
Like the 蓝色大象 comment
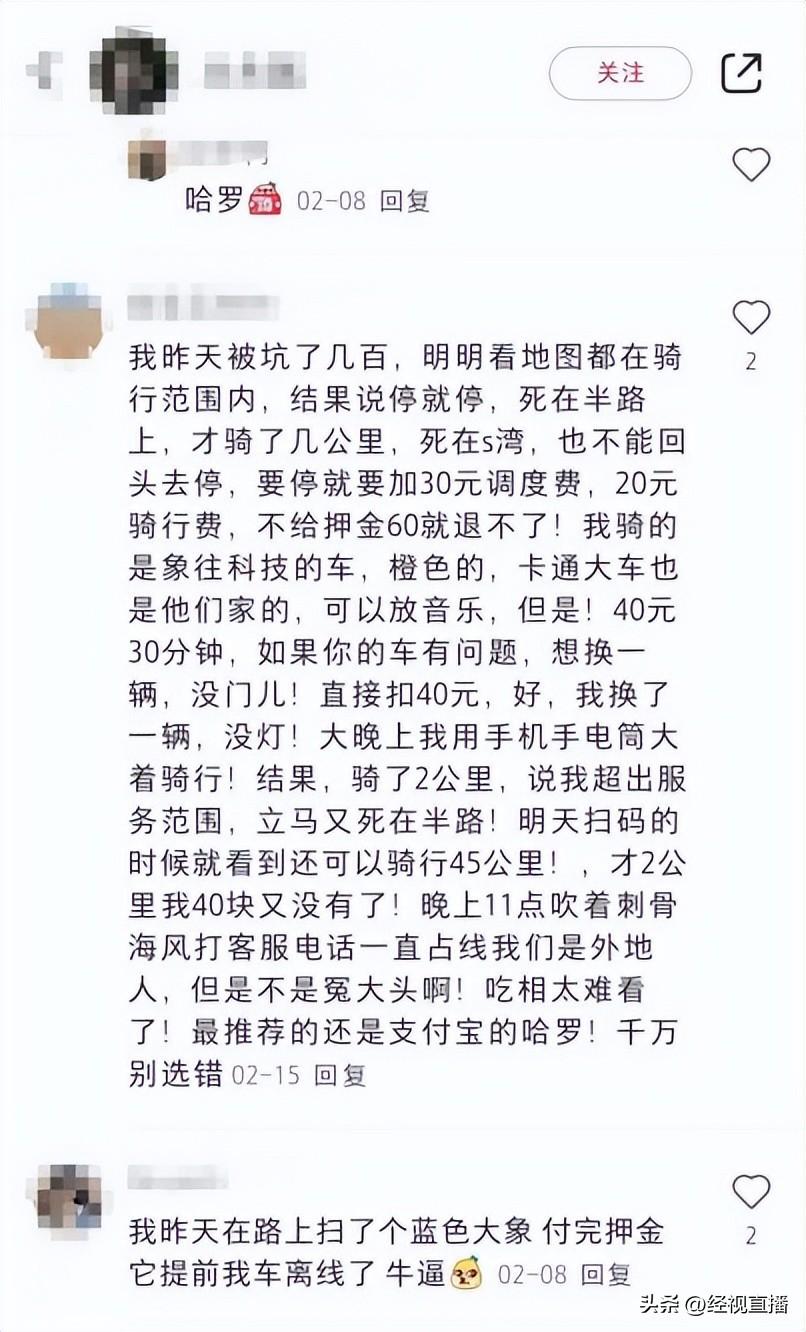click(751, 1192)
